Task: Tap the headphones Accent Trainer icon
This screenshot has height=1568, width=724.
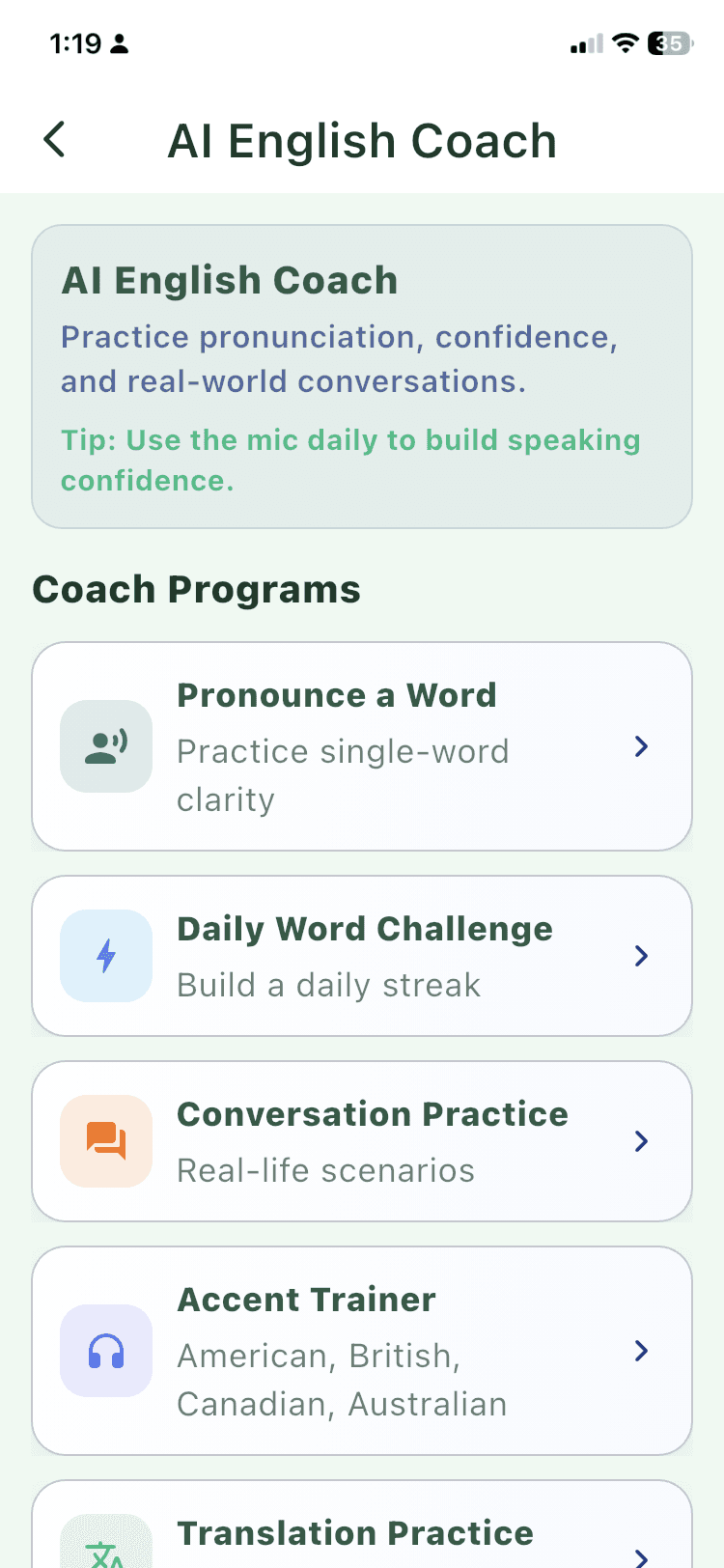Action: click(x=105, y=1351)
